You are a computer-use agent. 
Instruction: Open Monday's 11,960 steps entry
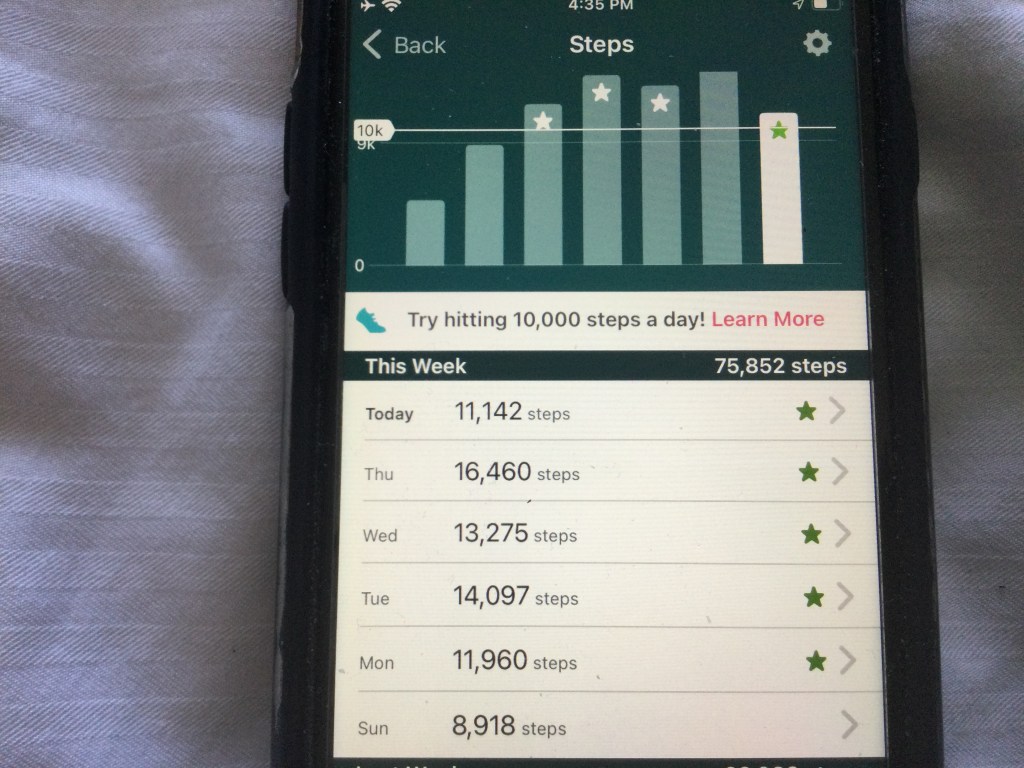click(600, 662)
